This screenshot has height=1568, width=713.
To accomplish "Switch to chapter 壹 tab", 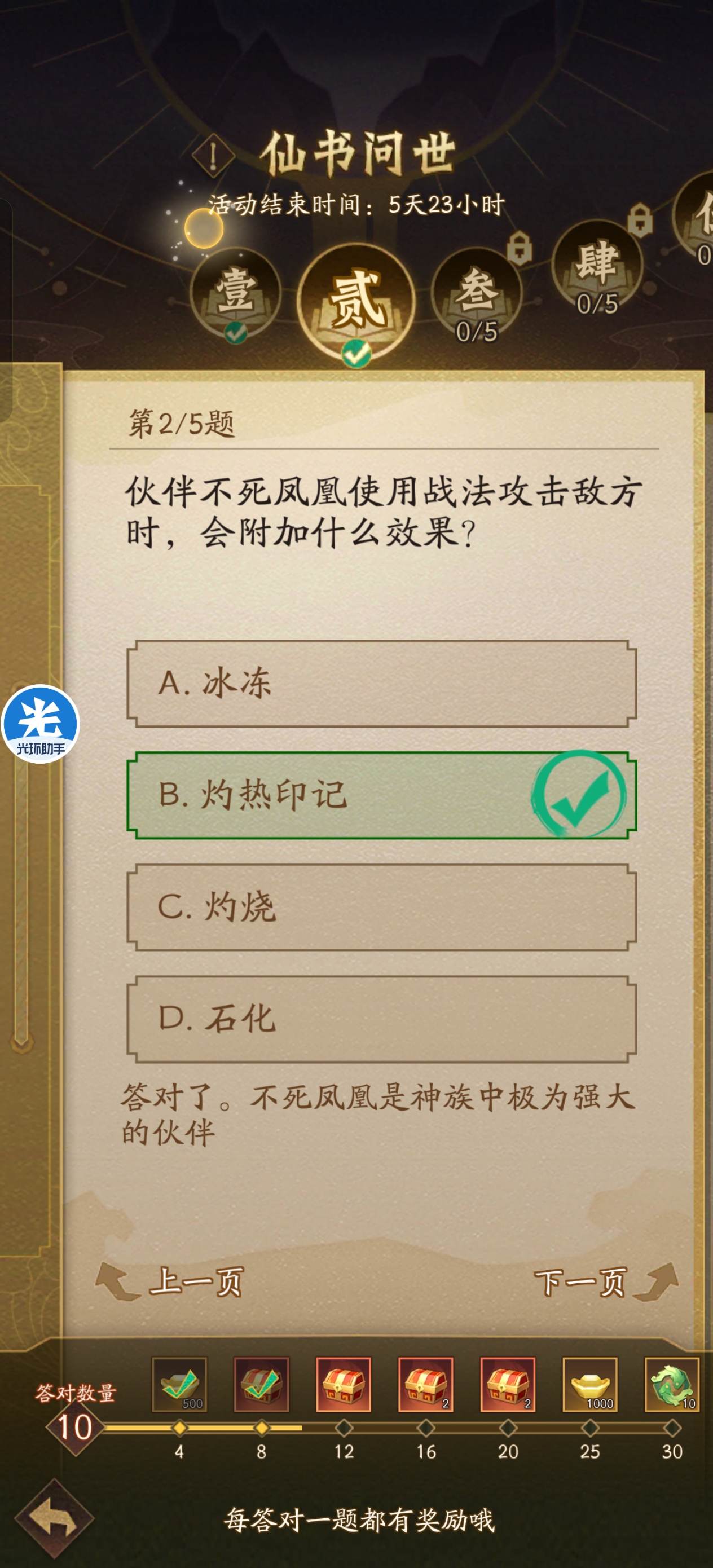I will coord(235,294).
